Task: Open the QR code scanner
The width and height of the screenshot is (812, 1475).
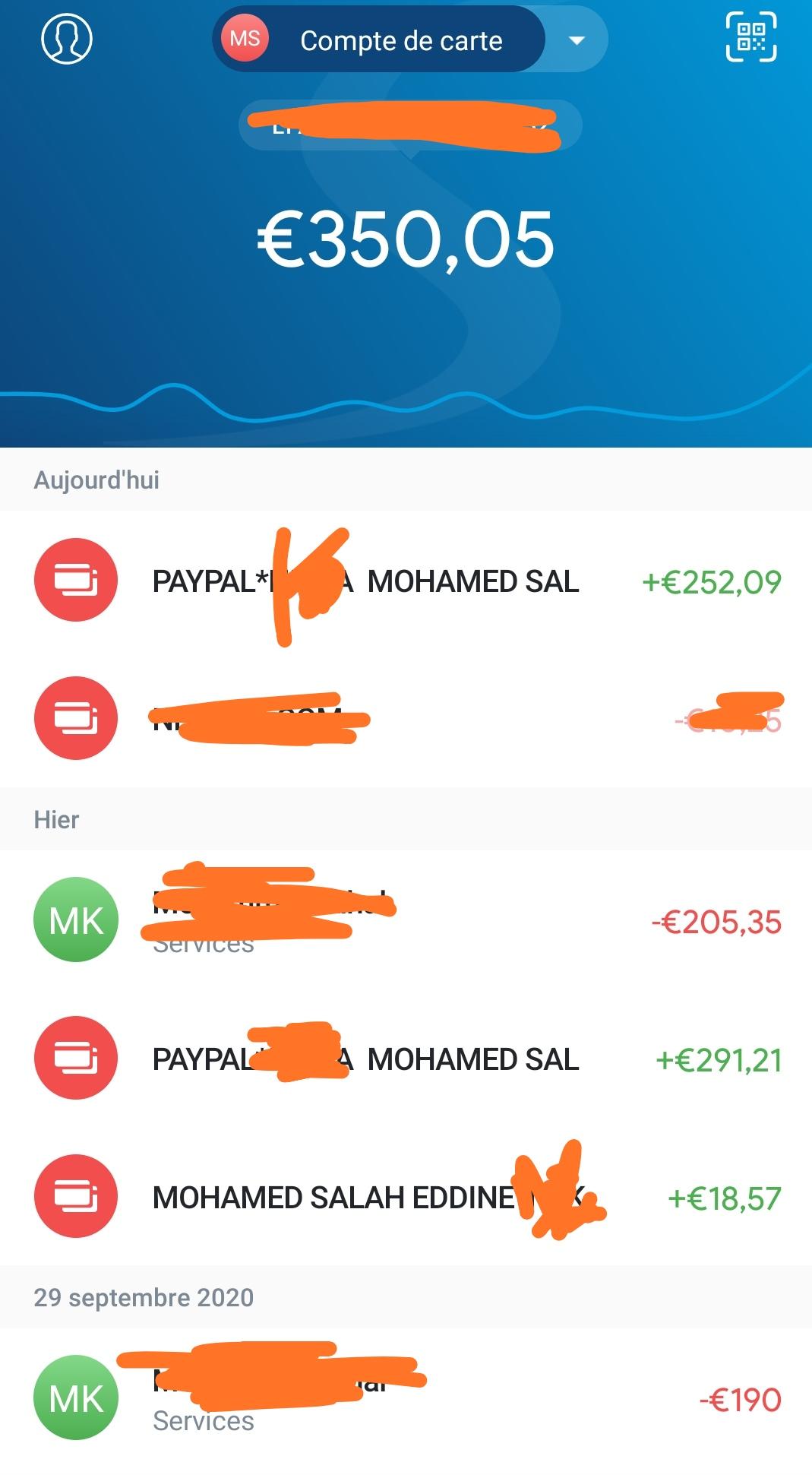Action: click(x=751, y=36)
